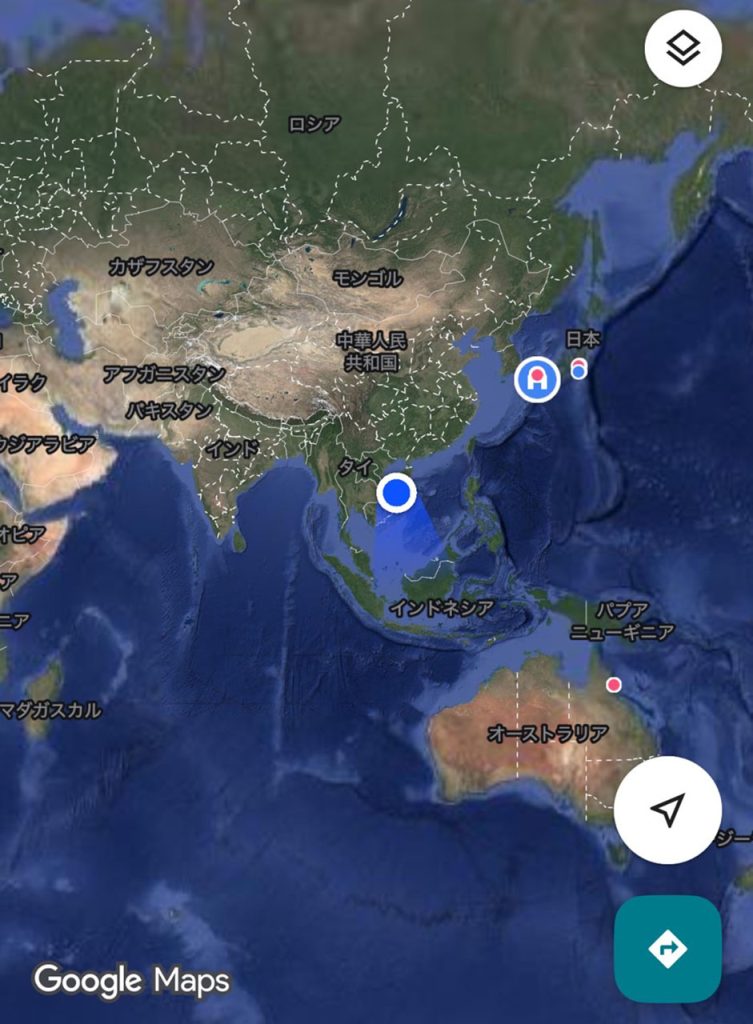This screenshot has height=1024, width=753.
Task: Select the pink saved pin in Australia
Action: tap(614, 685)
